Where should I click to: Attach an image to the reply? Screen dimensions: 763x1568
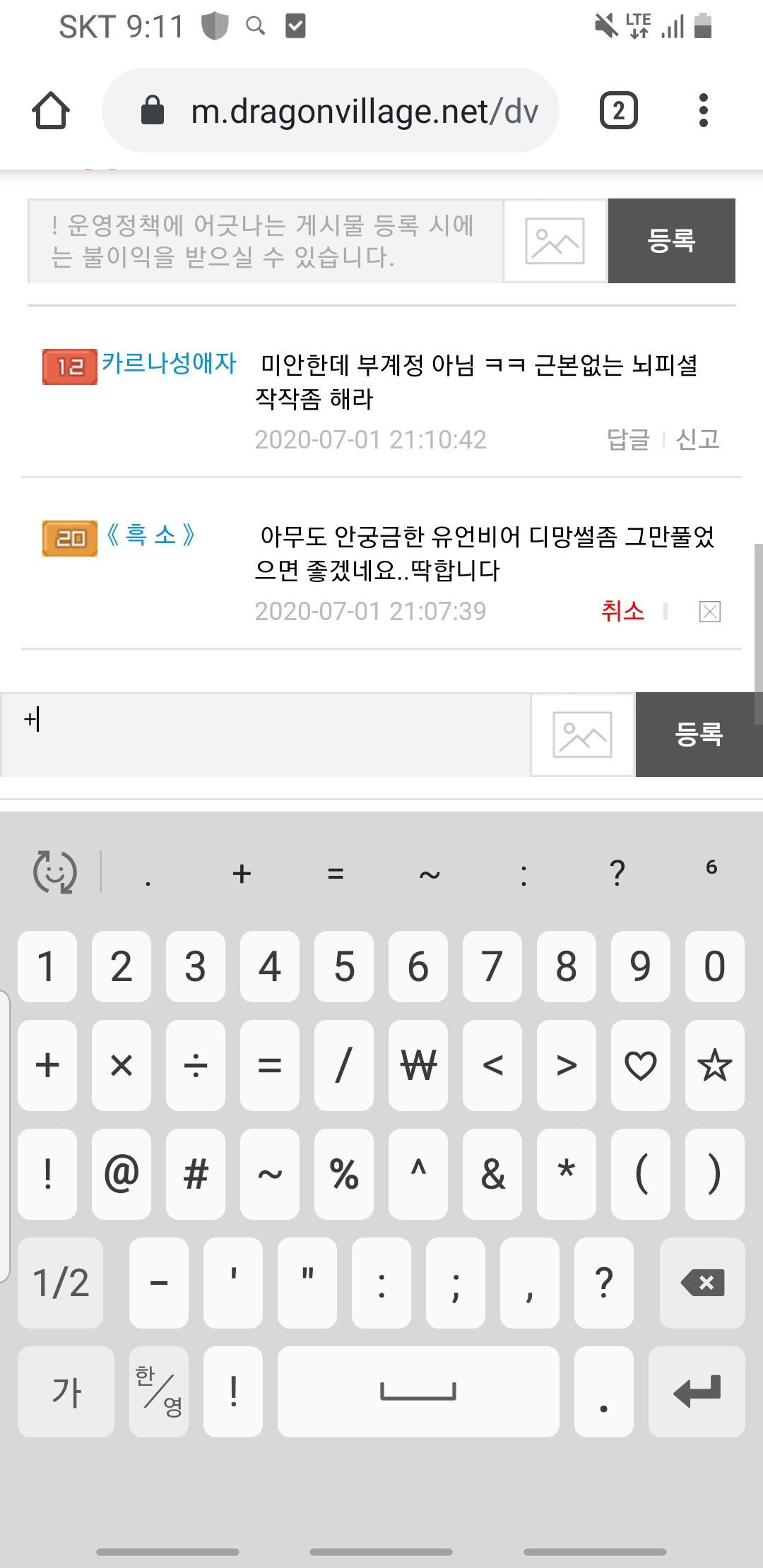(x=582, y=735)
